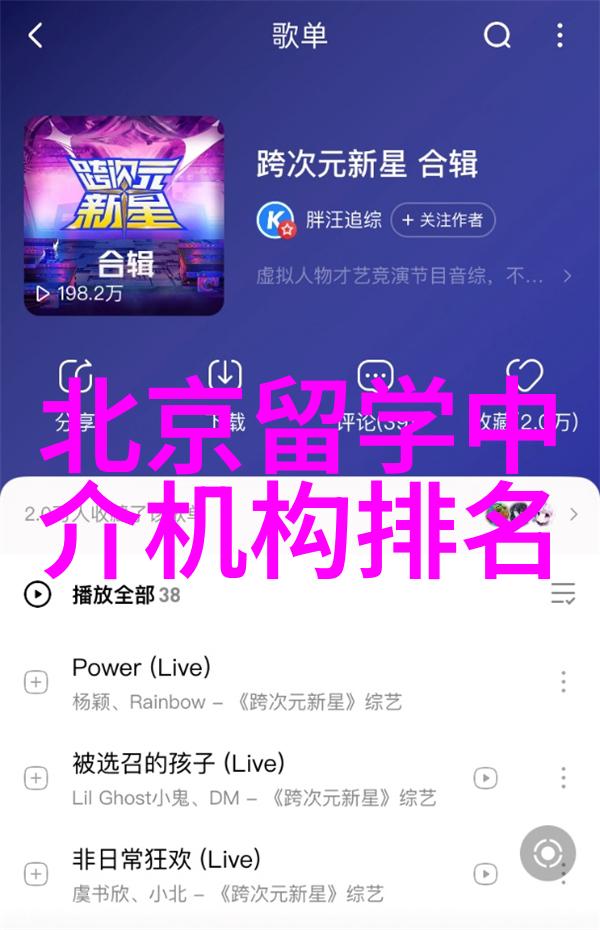The height and width of the screenshot is (930, 600).
Task: Add 非日常狂欢 (Live) to a playlist
Action: (36, 873)
